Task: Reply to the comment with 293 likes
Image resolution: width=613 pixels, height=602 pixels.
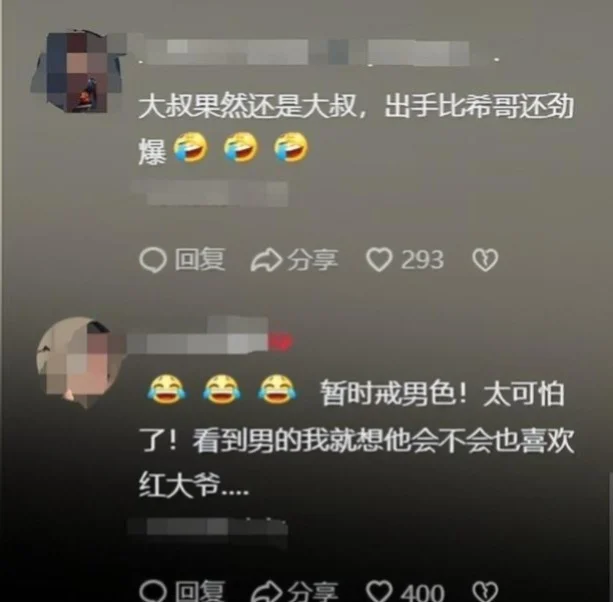Action: 183,261
